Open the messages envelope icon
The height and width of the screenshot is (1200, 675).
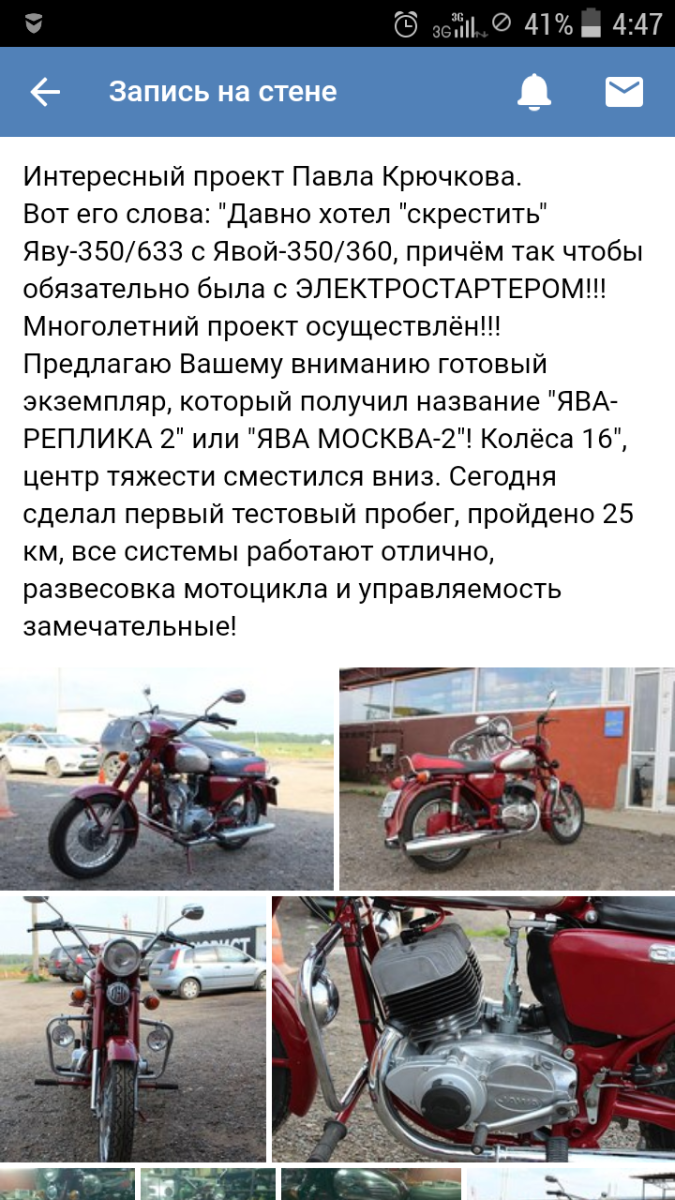[624, 92]
